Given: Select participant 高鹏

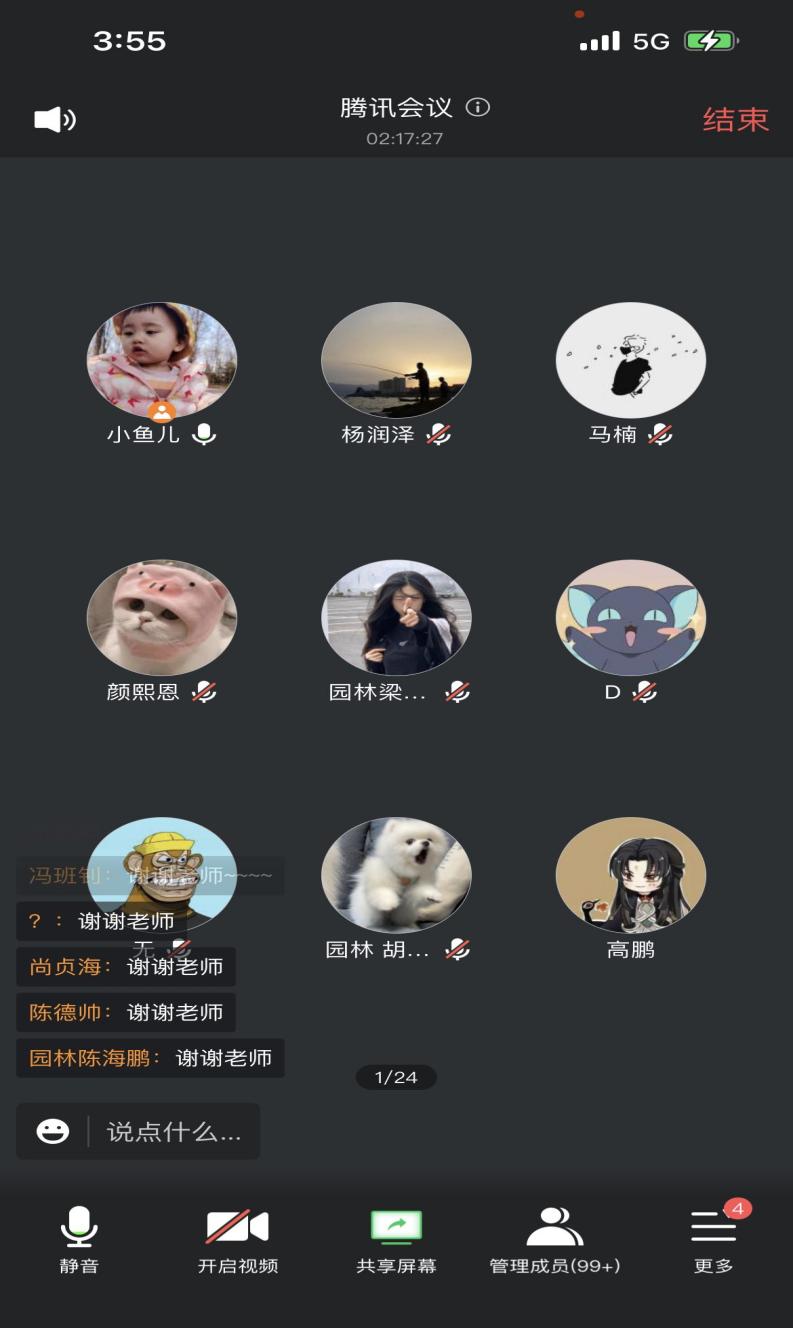Looking at the screenshot, I should coord(630,876).
